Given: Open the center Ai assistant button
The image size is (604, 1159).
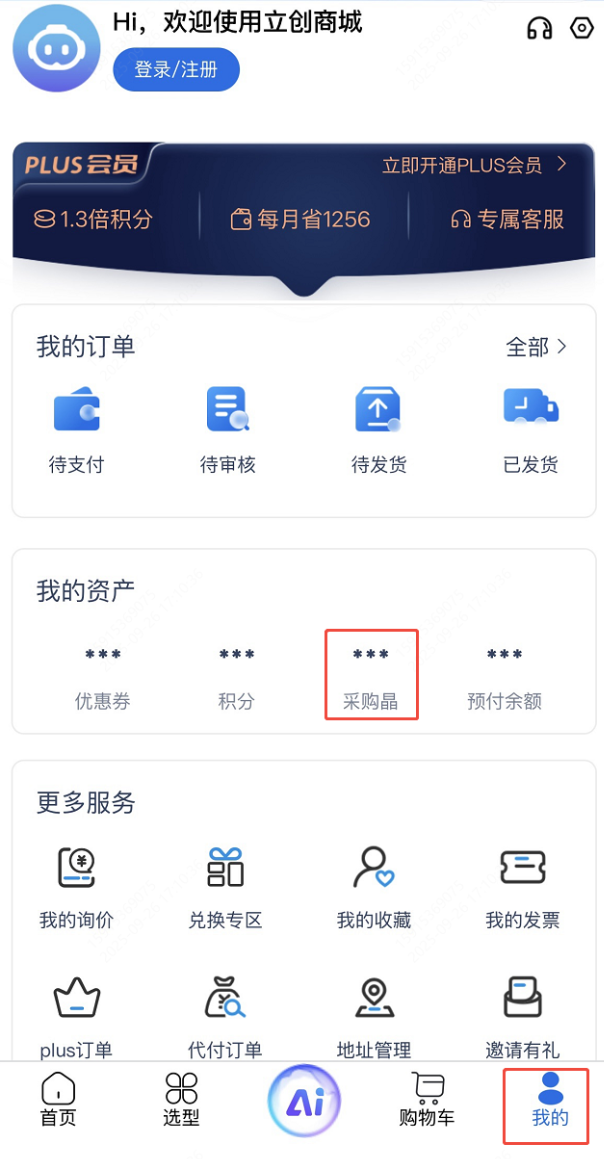Looking at the screenshot, I should [x=304, y=1102].
